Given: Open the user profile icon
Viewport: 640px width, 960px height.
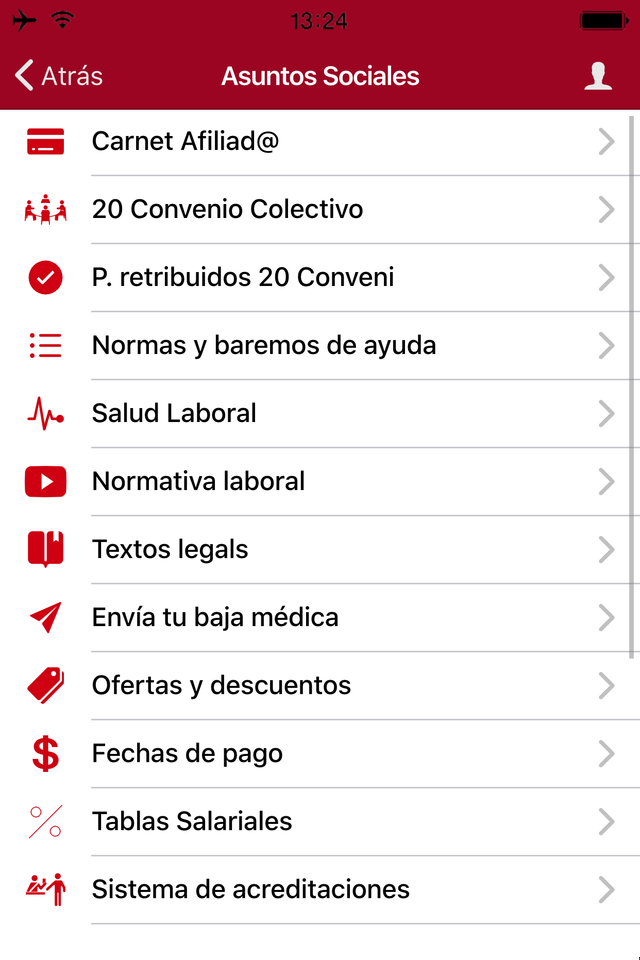Looking at the screenshot, I should point(598,76).
